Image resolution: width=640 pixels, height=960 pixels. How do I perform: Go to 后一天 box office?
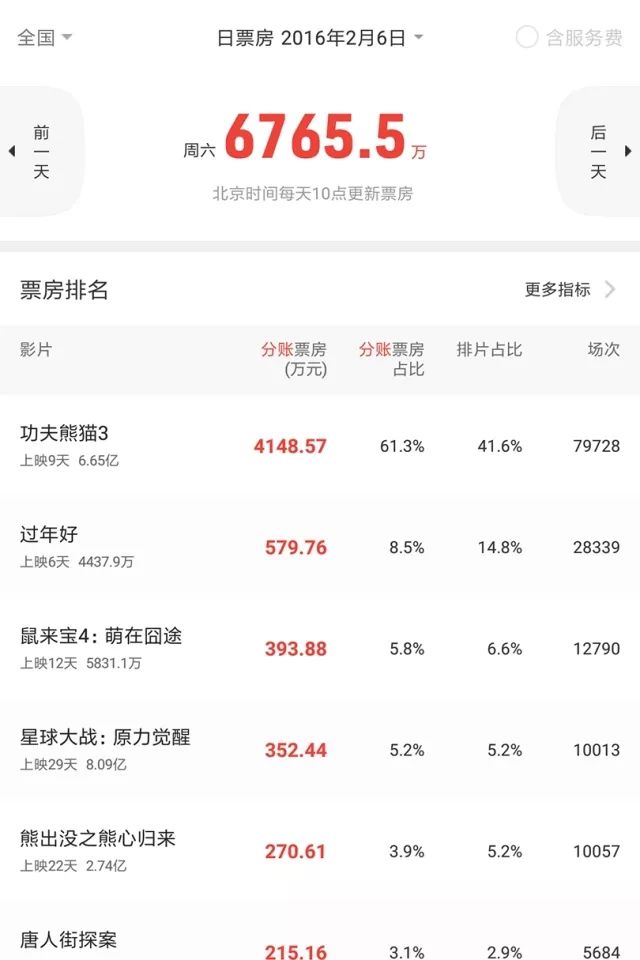pos(601,152)
